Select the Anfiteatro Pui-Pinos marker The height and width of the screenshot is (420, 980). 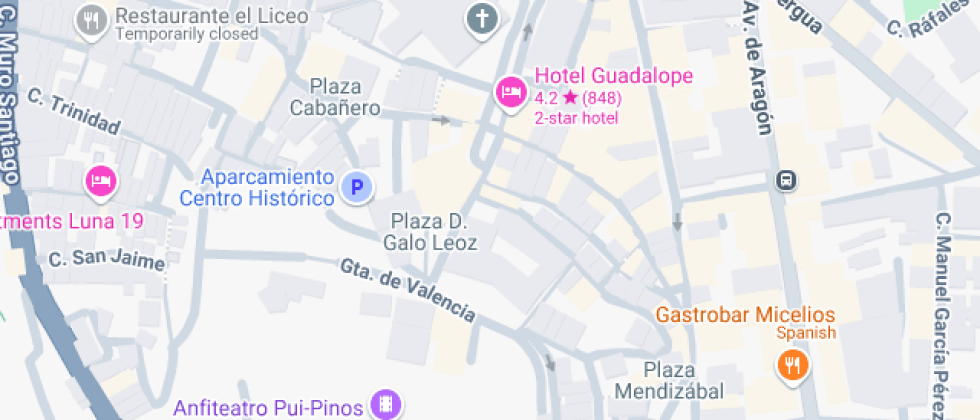(x=385, y=405)
